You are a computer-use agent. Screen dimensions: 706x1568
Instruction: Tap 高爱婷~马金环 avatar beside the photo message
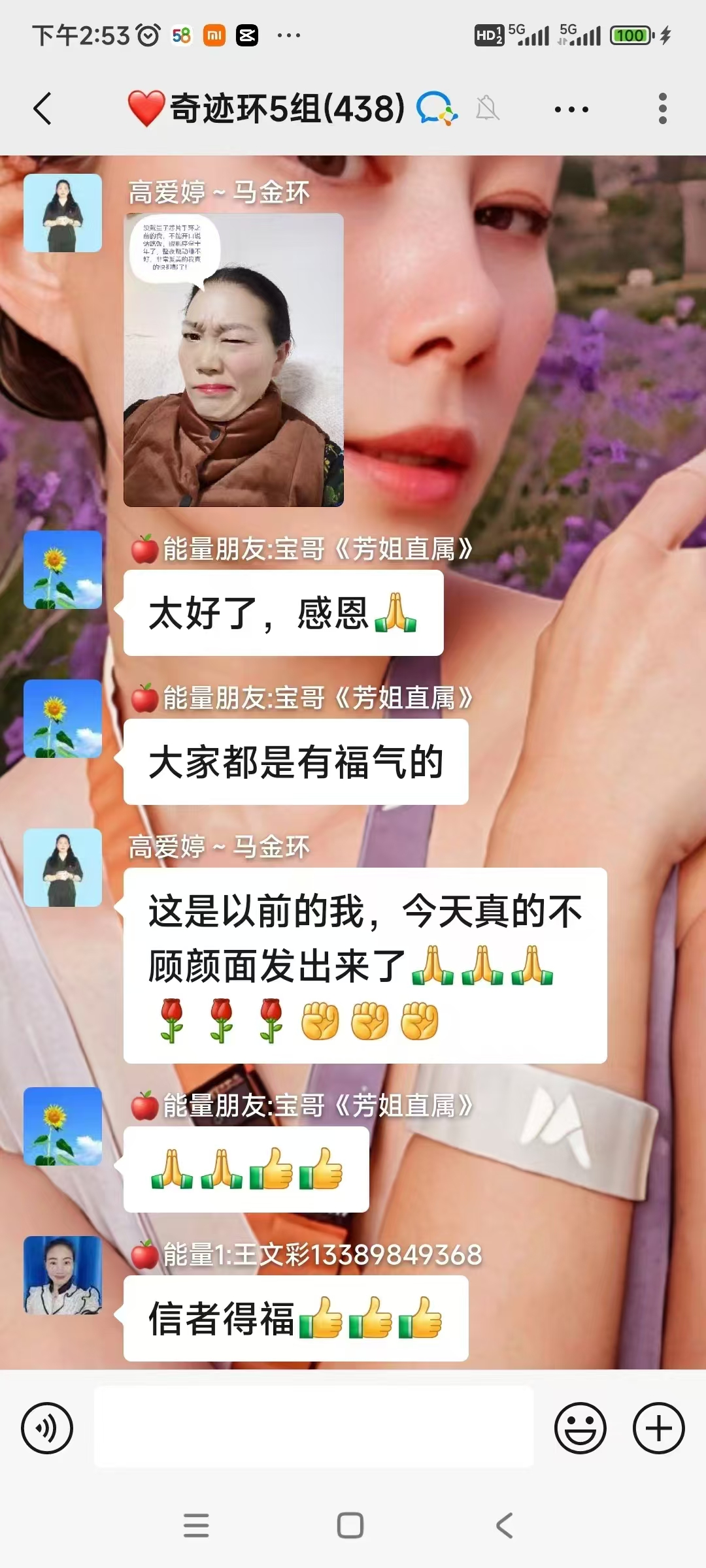[x=63, y=213]
